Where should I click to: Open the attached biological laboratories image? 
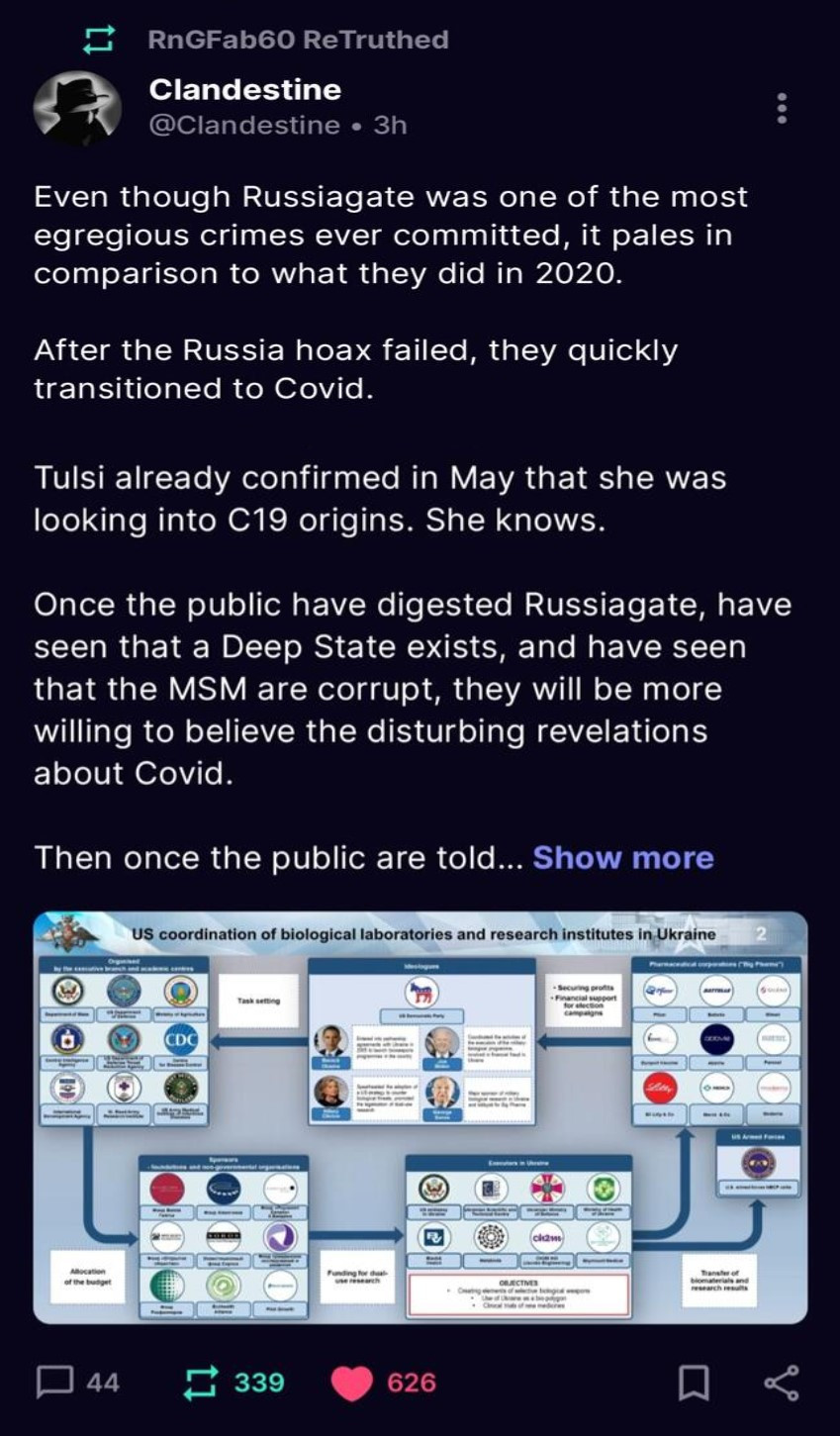[420, 1117]
